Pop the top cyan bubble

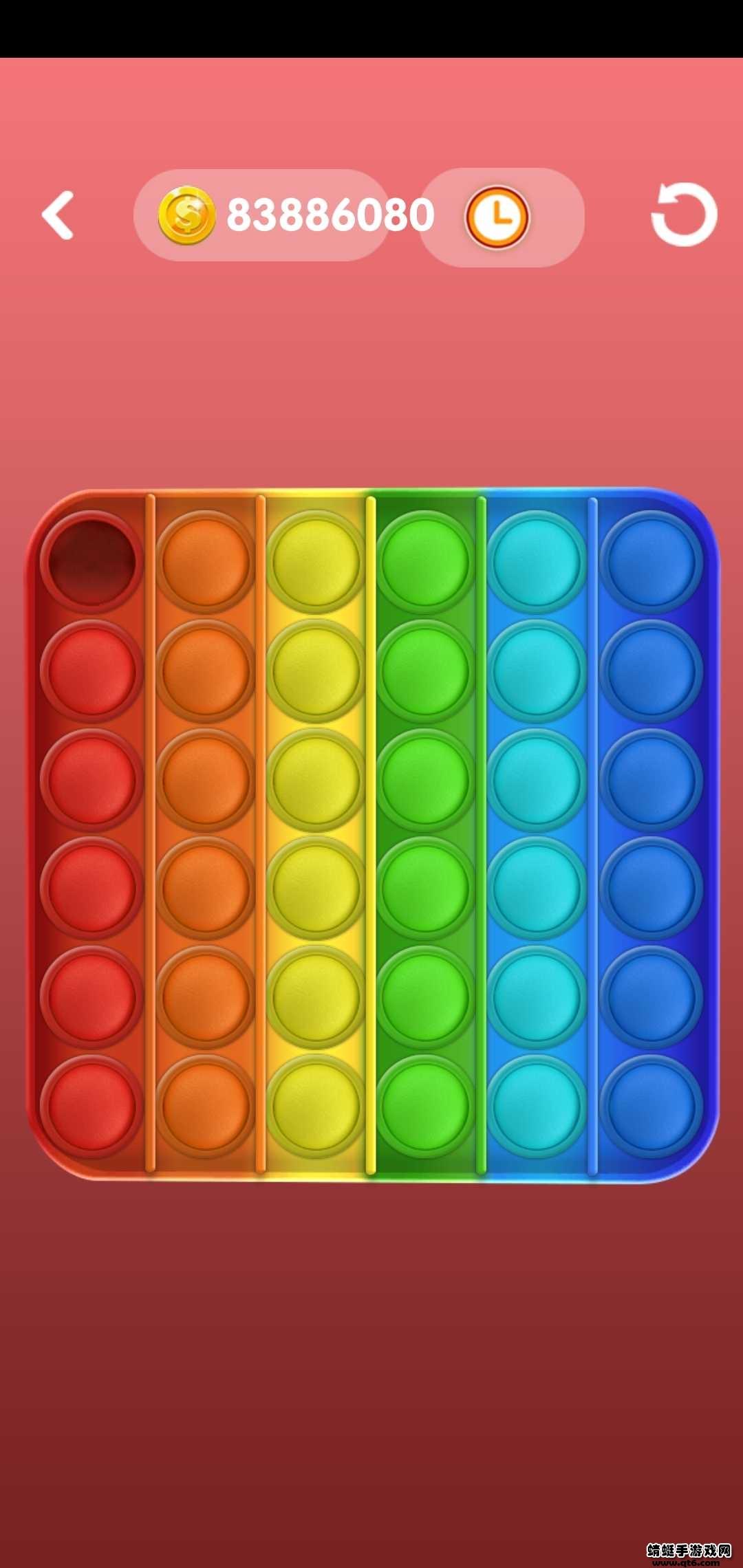click(537, 562)
